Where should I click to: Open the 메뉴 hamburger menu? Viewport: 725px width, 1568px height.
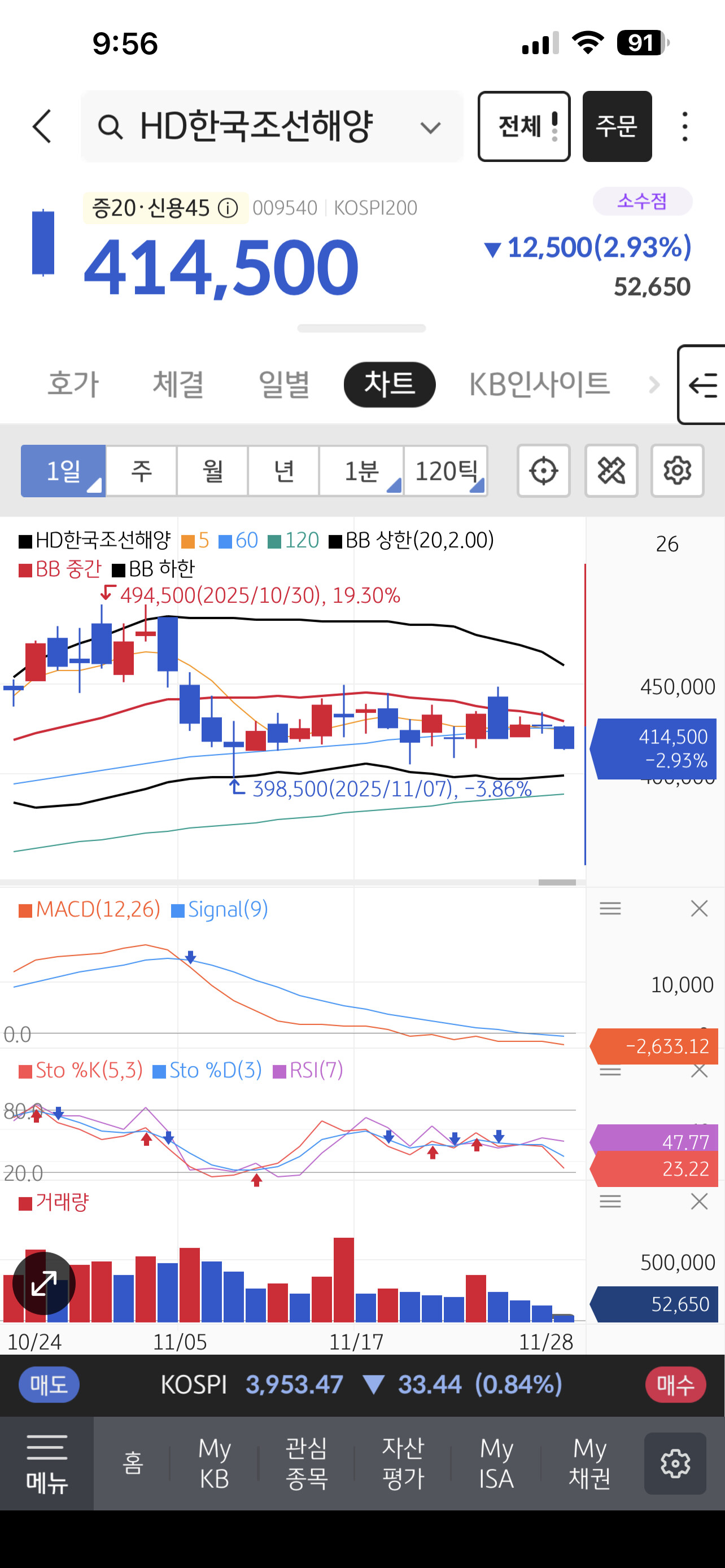[x=47, y=1462]
